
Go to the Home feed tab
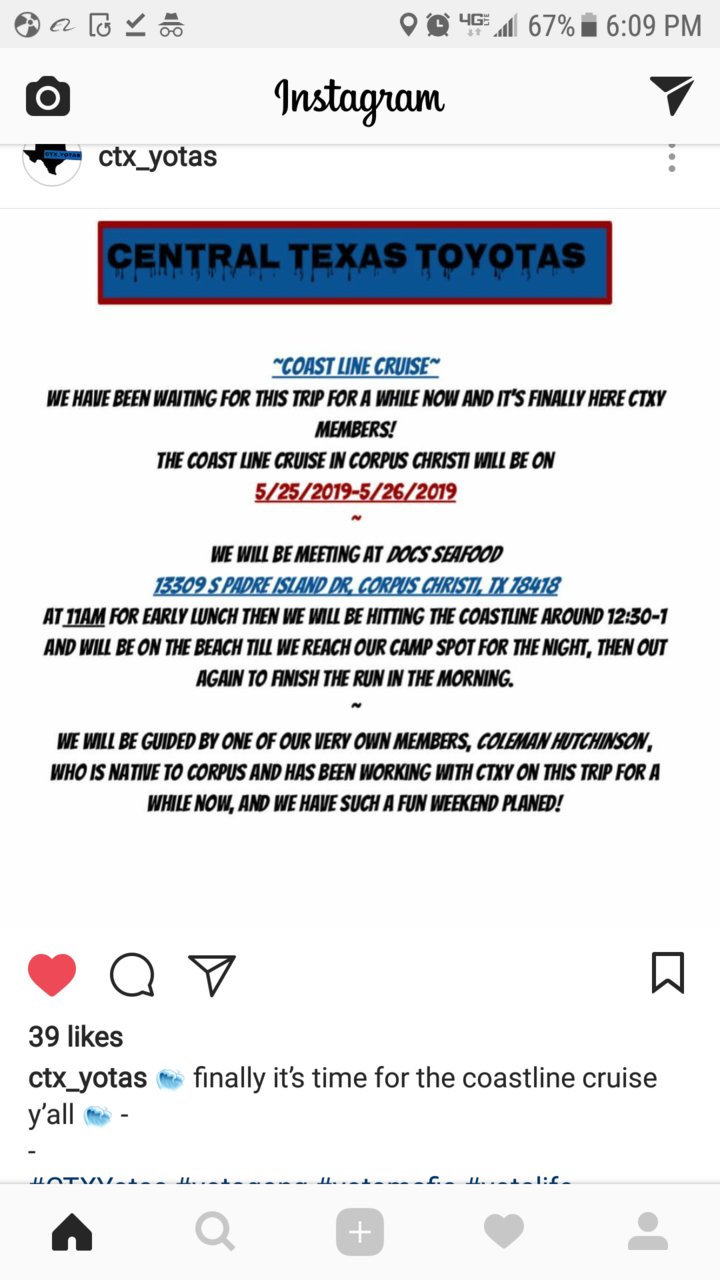[x=72, y=1233]
